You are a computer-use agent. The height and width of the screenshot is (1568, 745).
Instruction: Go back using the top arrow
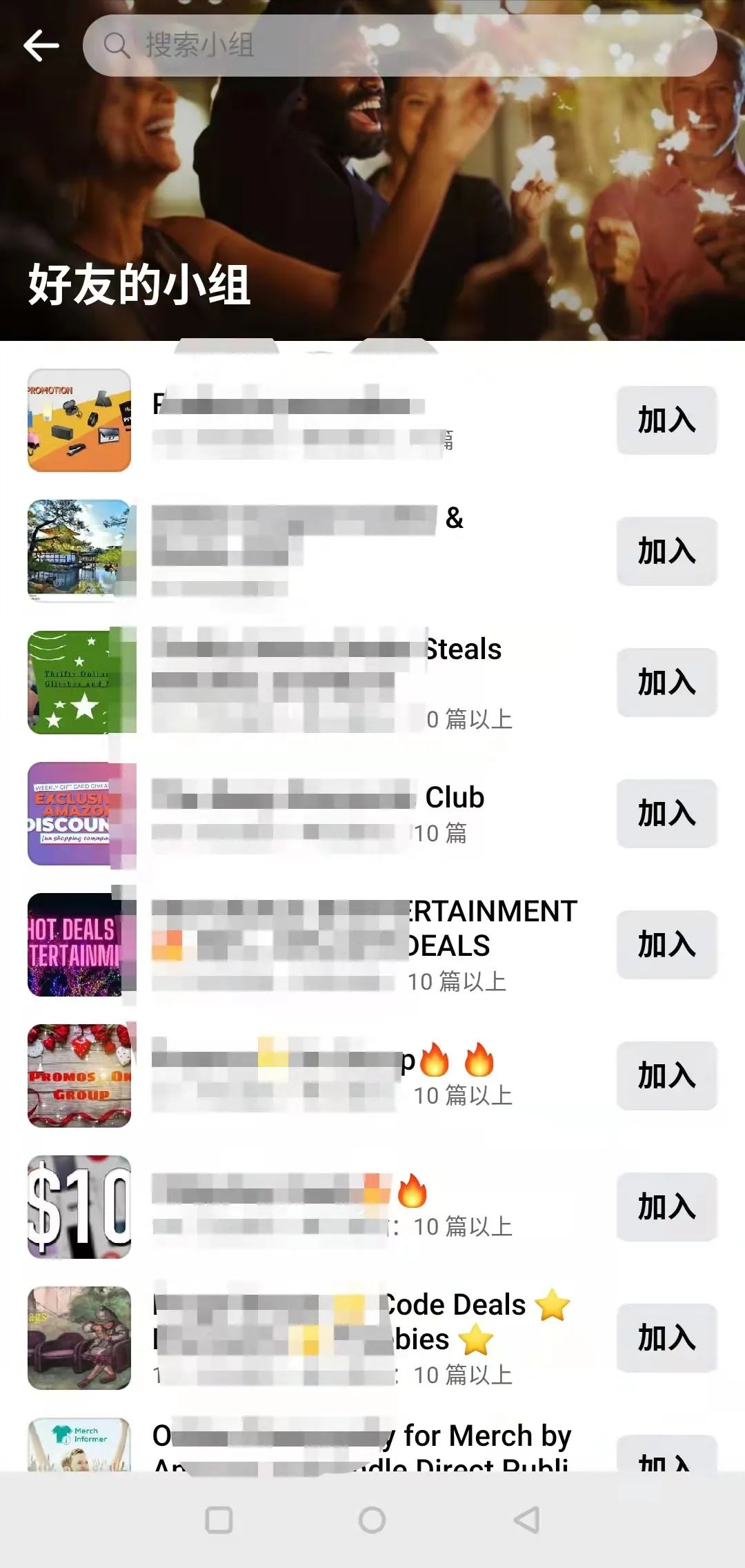point(41,46)
